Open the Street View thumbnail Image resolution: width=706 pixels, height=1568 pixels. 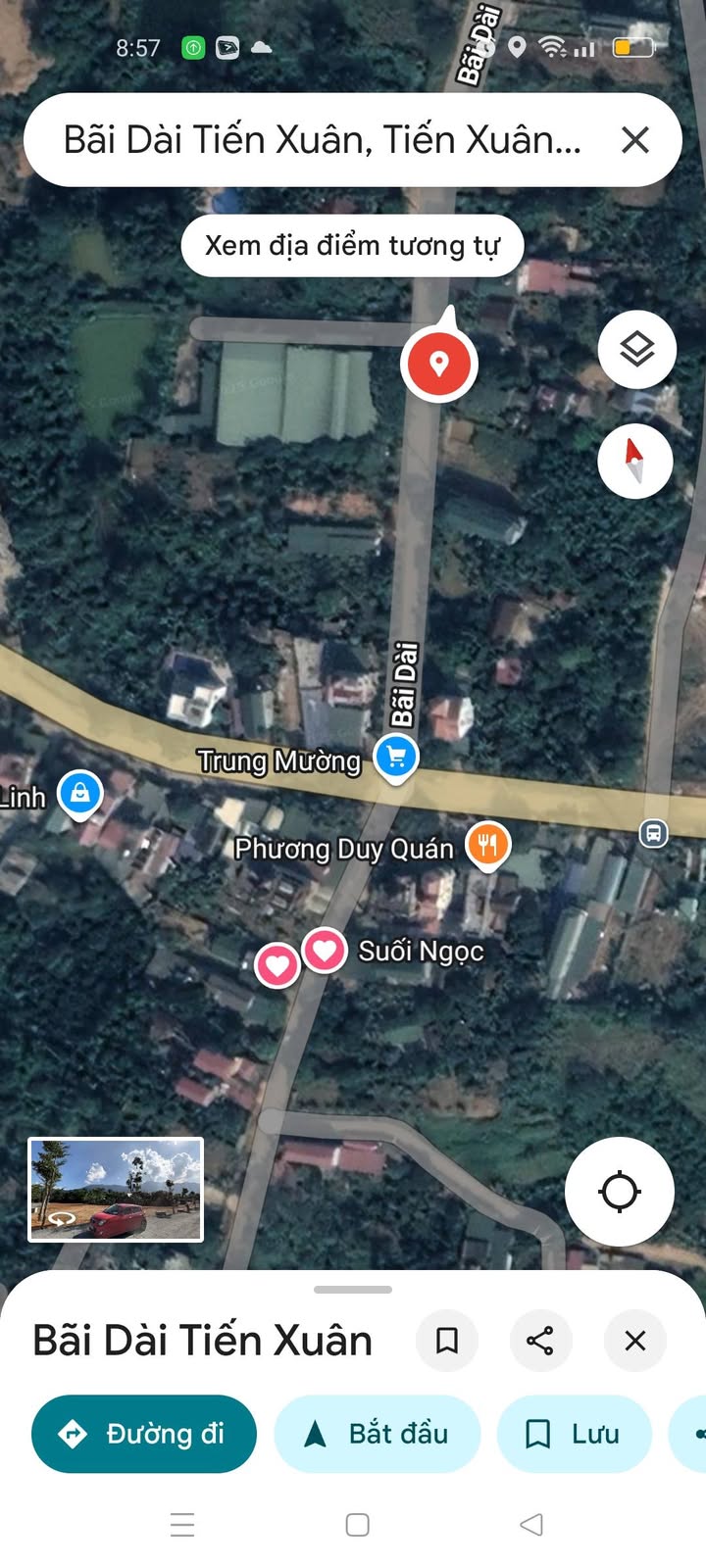(116, 1189)
